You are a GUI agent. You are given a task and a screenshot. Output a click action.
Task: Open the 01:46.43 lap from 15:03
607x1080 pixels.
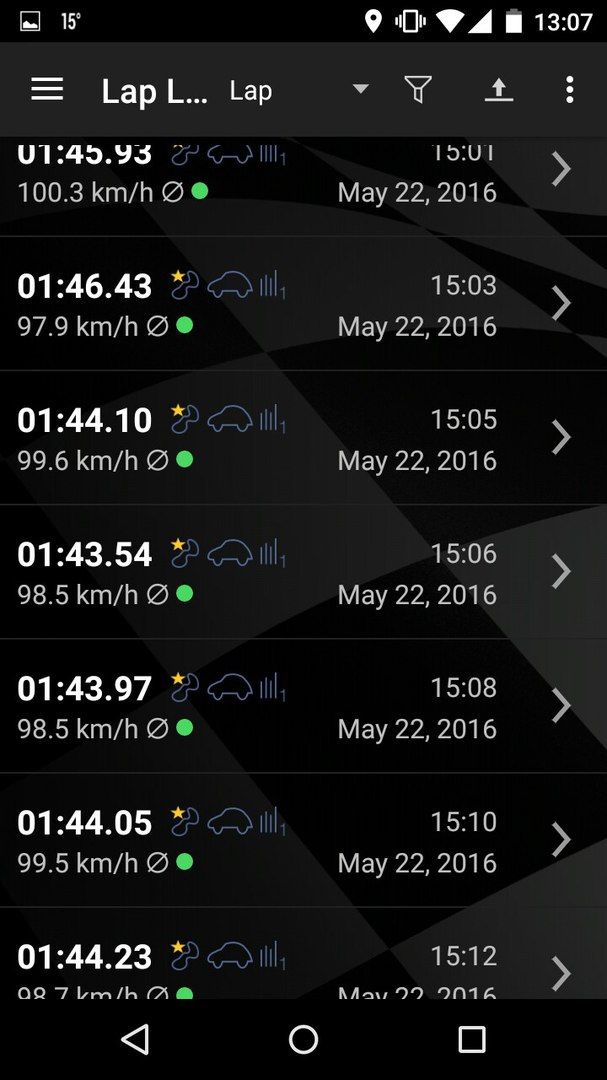[303, 304]
